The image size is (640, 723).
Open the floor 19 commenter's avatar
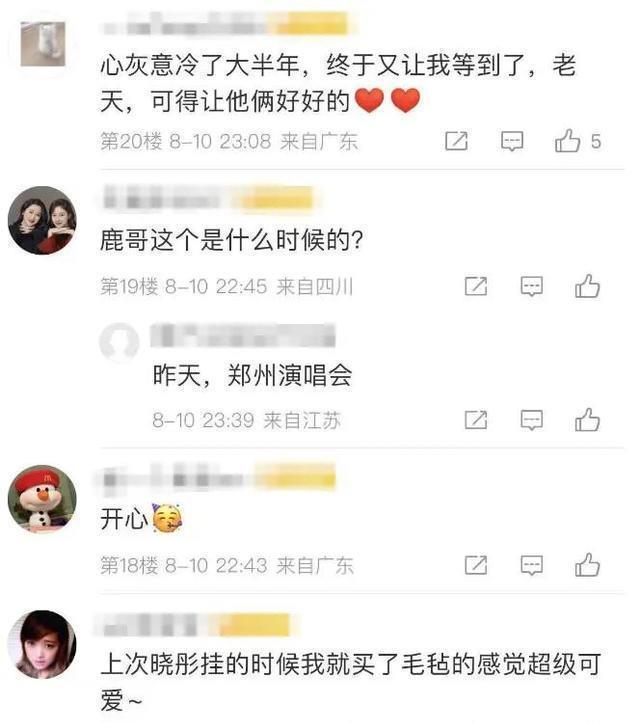tap(42, 220)
